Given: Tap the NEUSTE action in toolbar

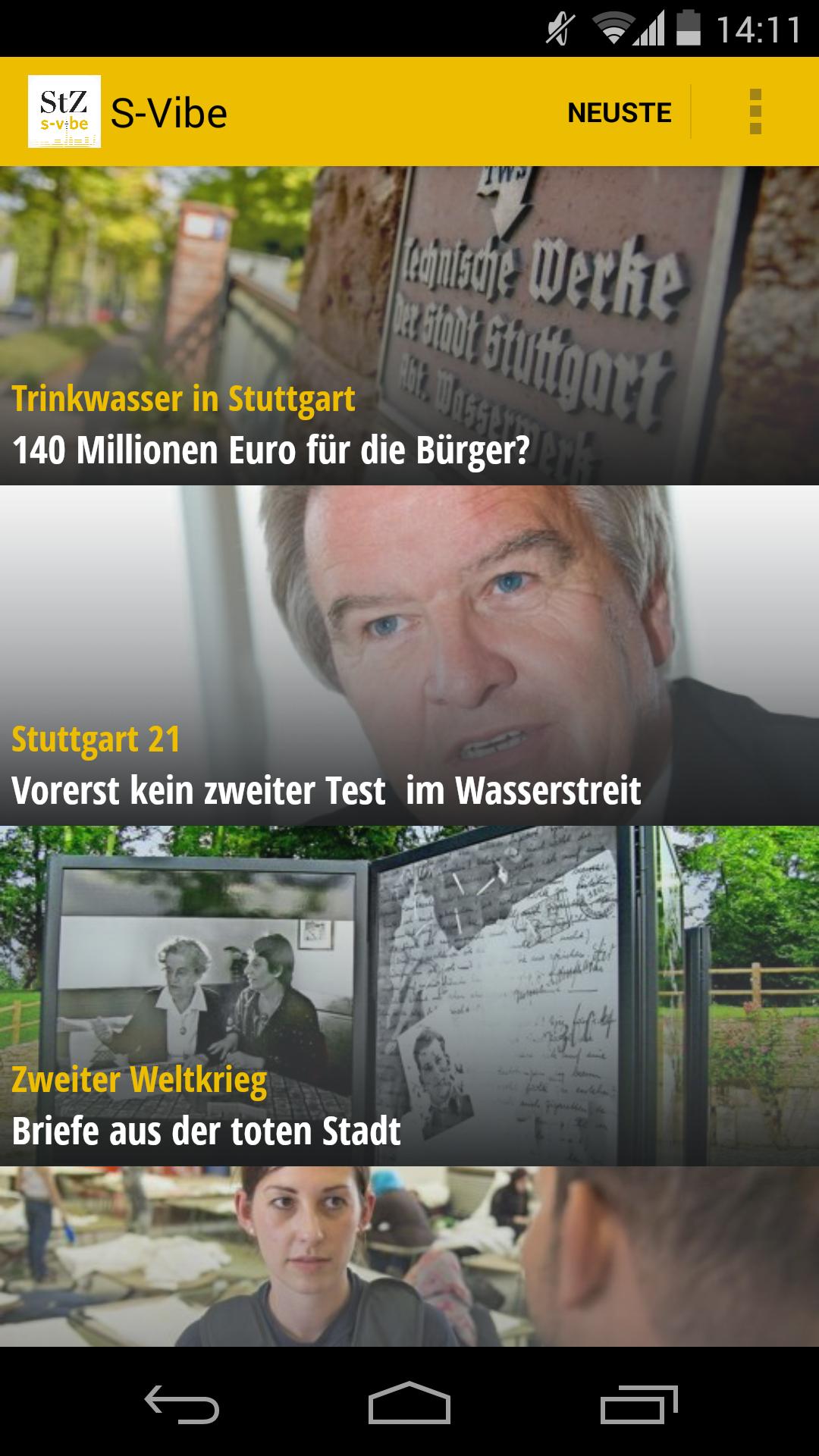Looking at the screenshot, I should pyautogui.click(x=619, y=112).
